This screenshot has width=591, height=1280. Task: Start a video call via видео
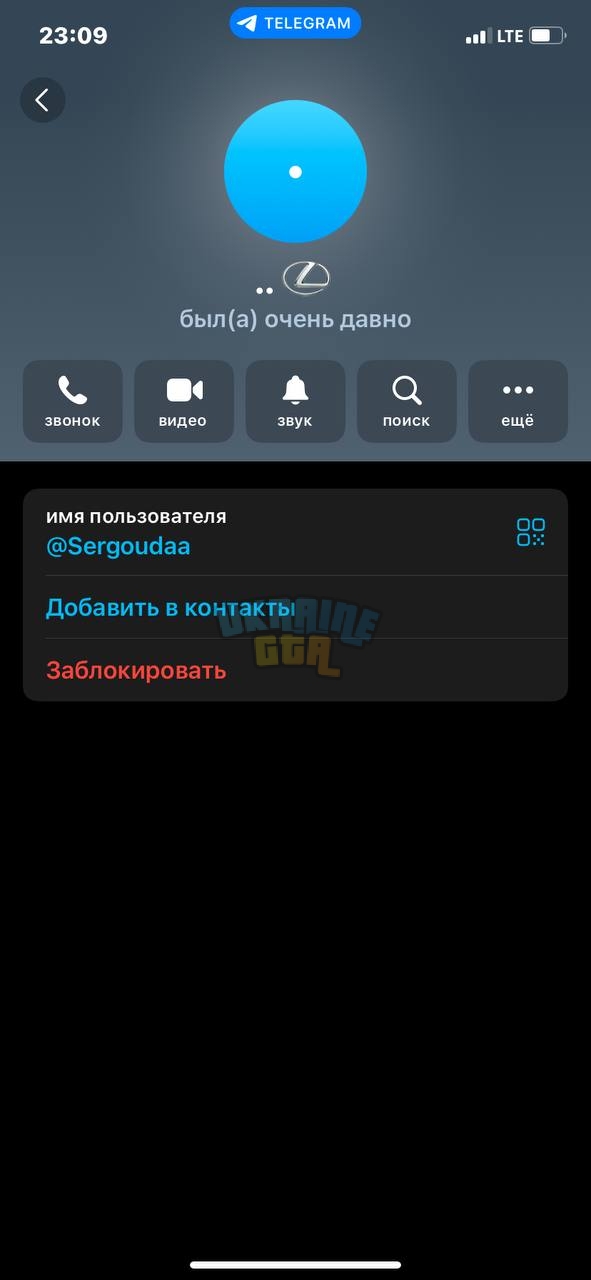coord(184,401)
